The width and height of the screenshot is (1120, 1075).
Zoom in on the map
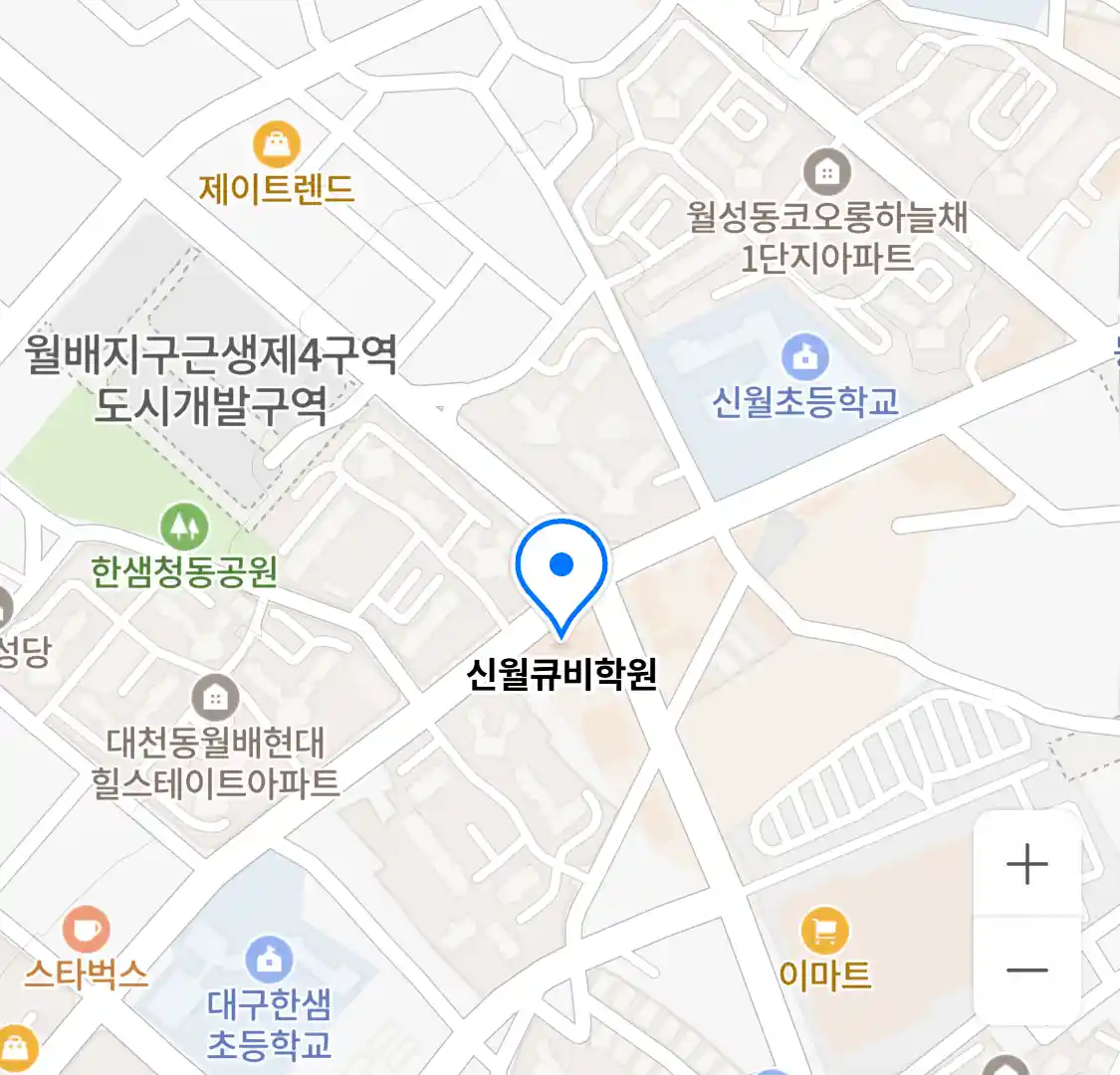[x=1026, y=864]
